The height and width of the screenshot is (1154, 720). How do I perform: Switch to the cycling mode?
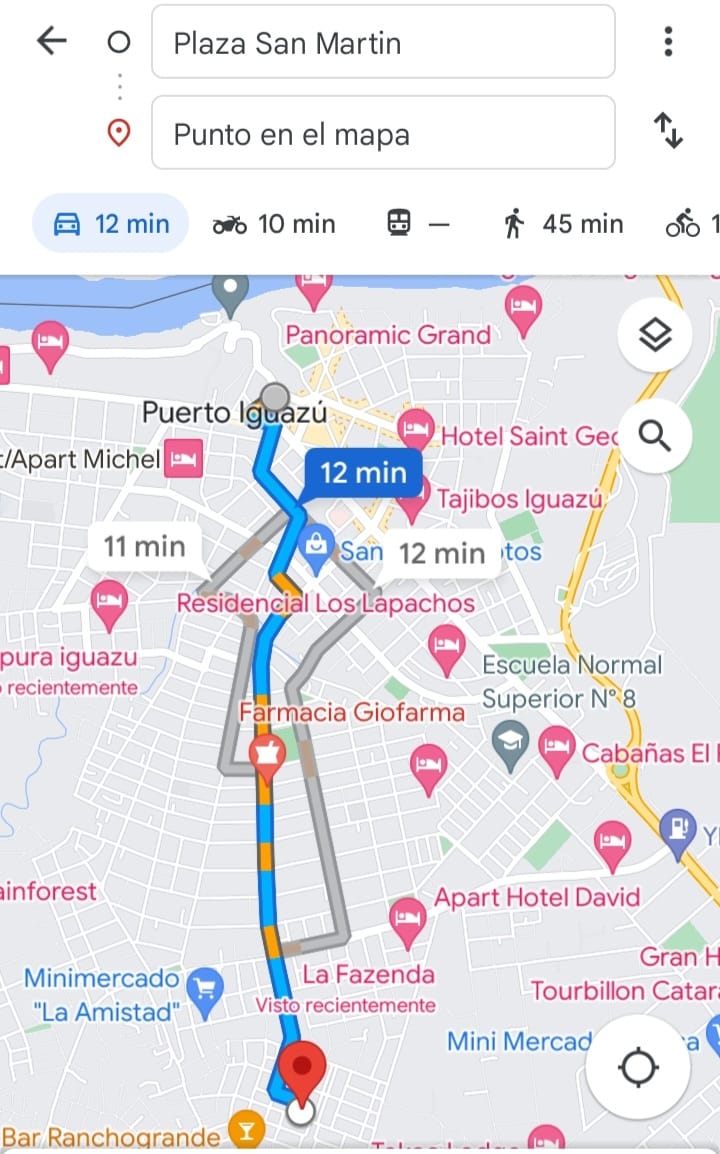pyautogui.click(x=690, y=224)
